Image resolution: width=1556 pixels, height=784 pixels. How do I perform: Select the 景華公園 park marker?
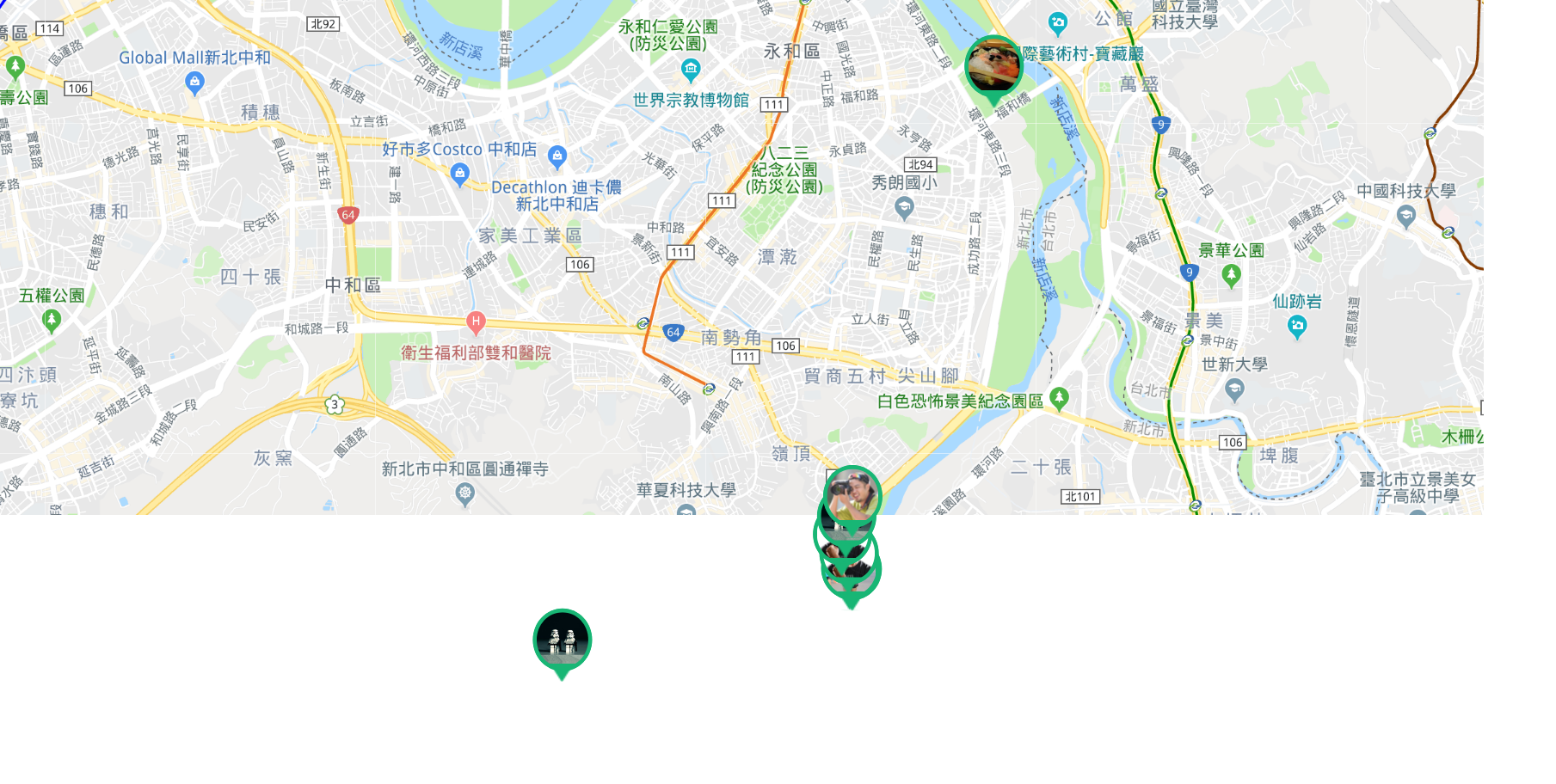click(x=1231, y=275)
